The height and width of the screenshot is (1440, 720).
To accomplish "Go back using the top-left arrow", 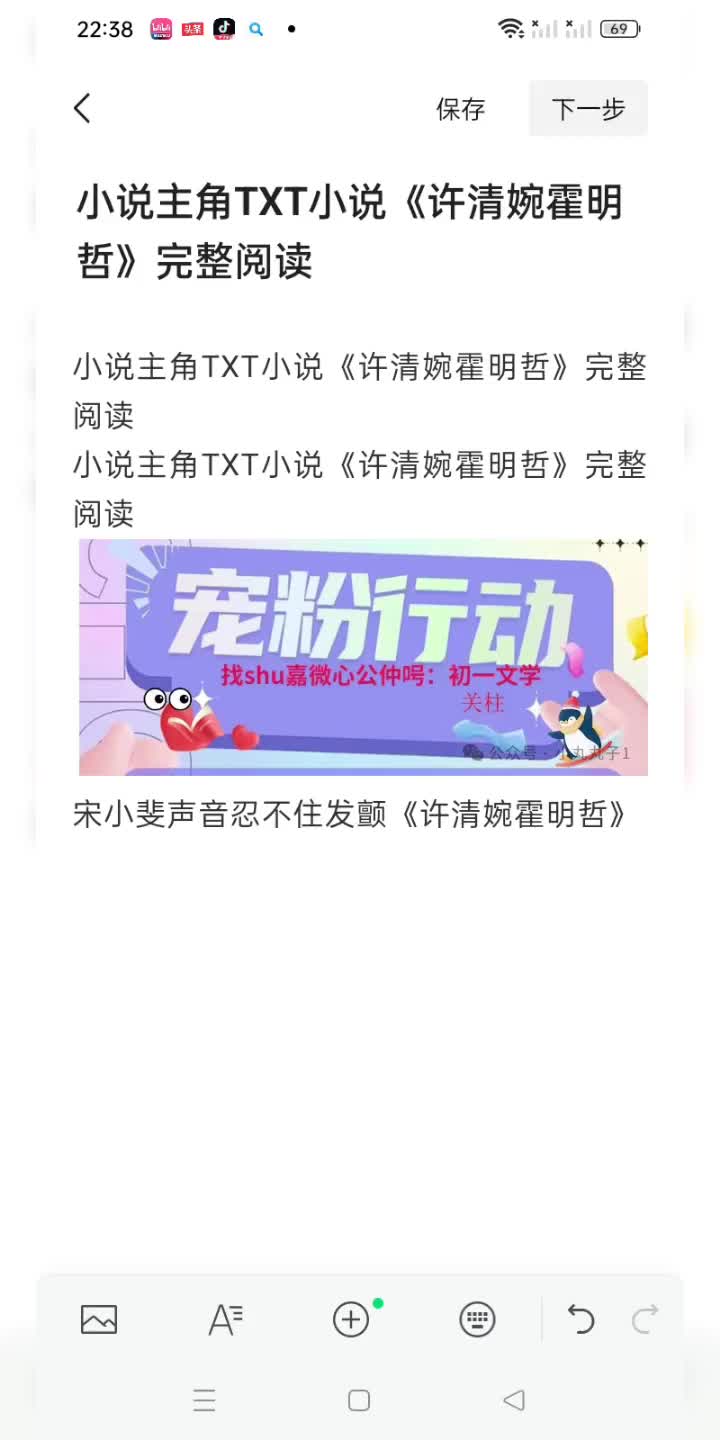I will [x=83, y=108].
